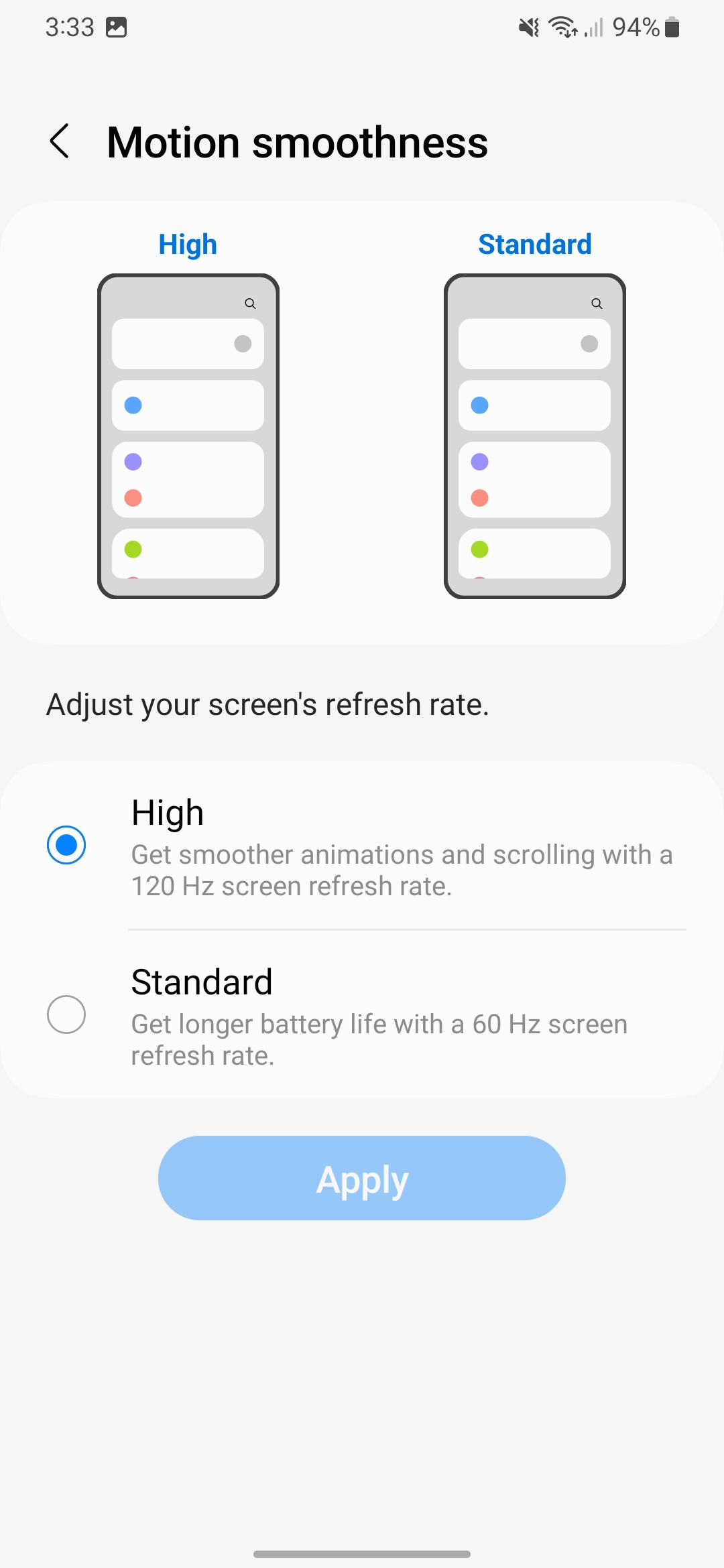Go back from Motion smoothness
This screenshot has width=724, height=1568.
pos(60,141)
